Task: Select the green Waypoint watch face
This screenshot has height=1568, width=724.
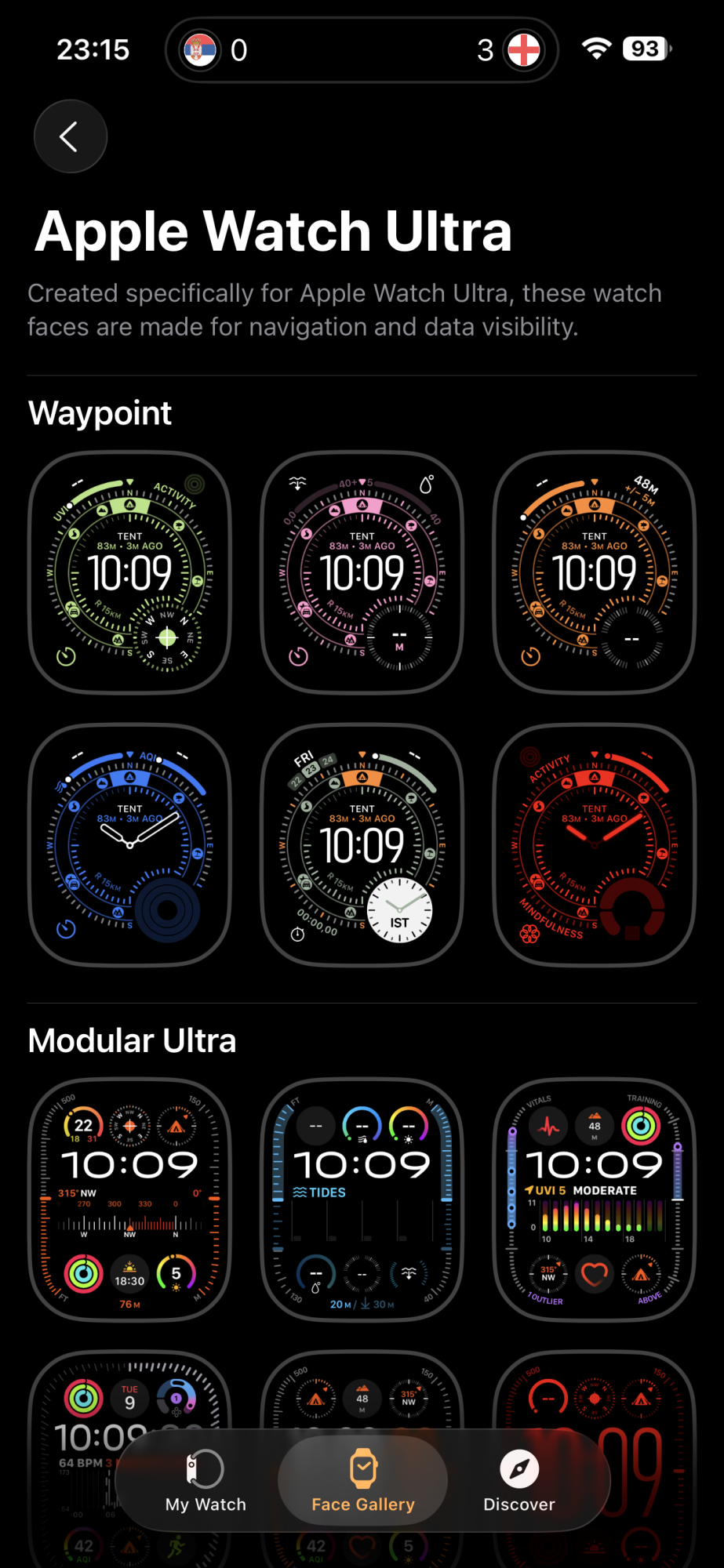Action: [x=129, y=572]
